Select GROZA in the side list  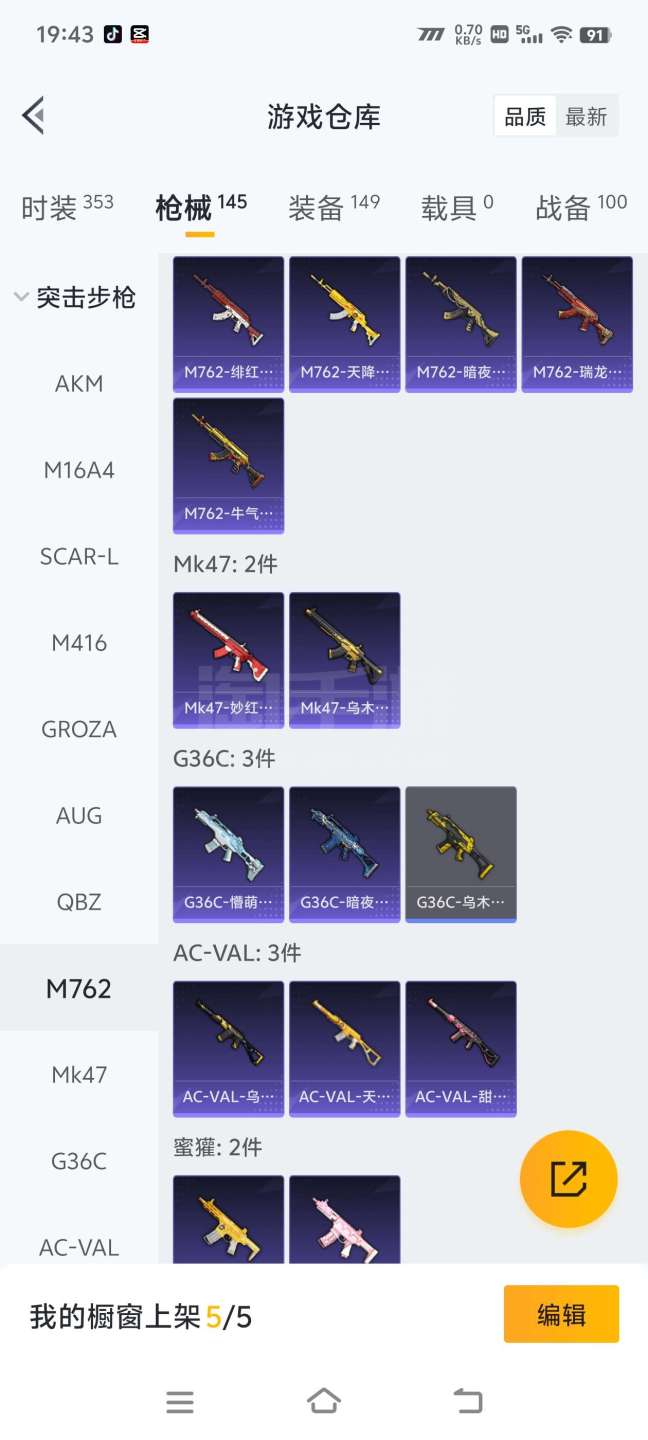[79, 730]
